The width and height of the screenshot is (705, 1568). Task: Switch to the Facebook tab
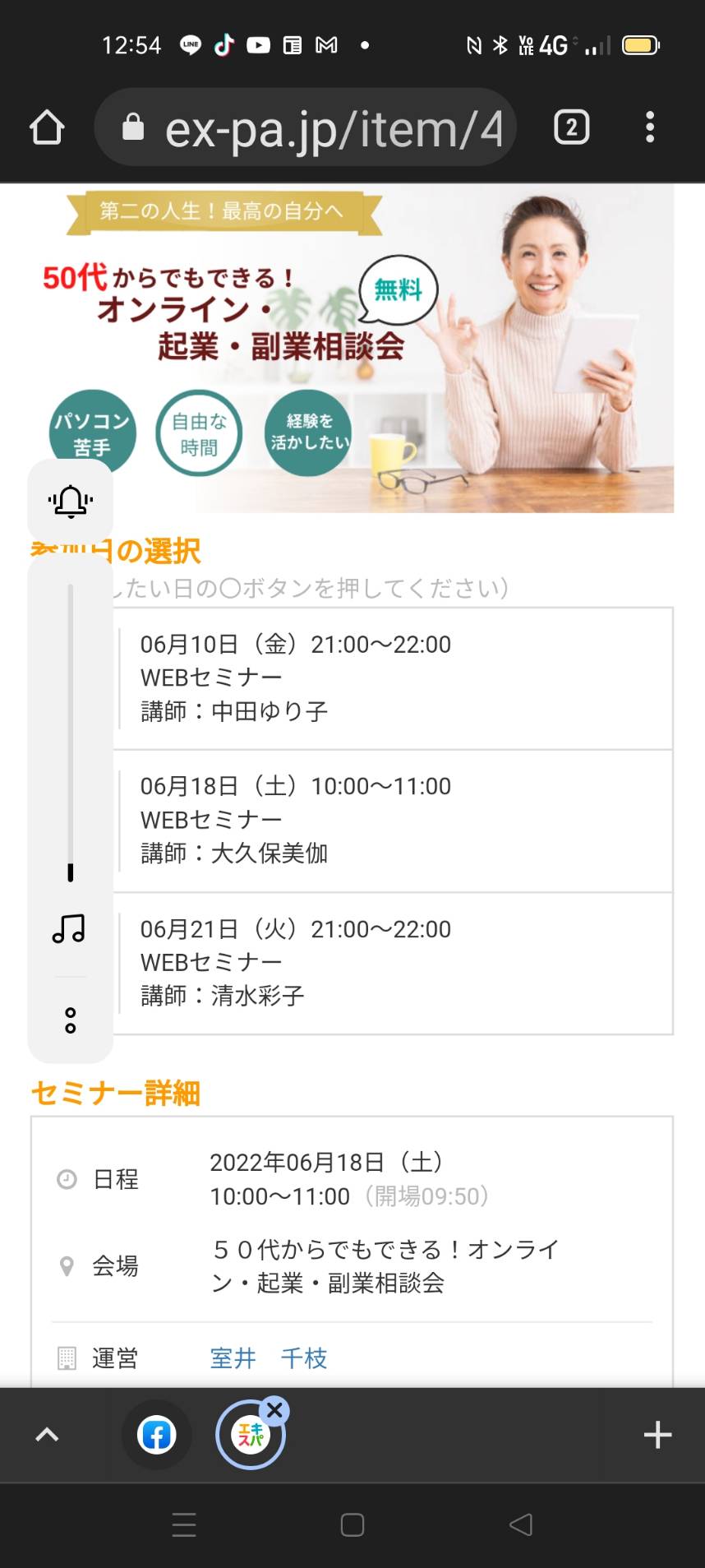(157, 1435)
